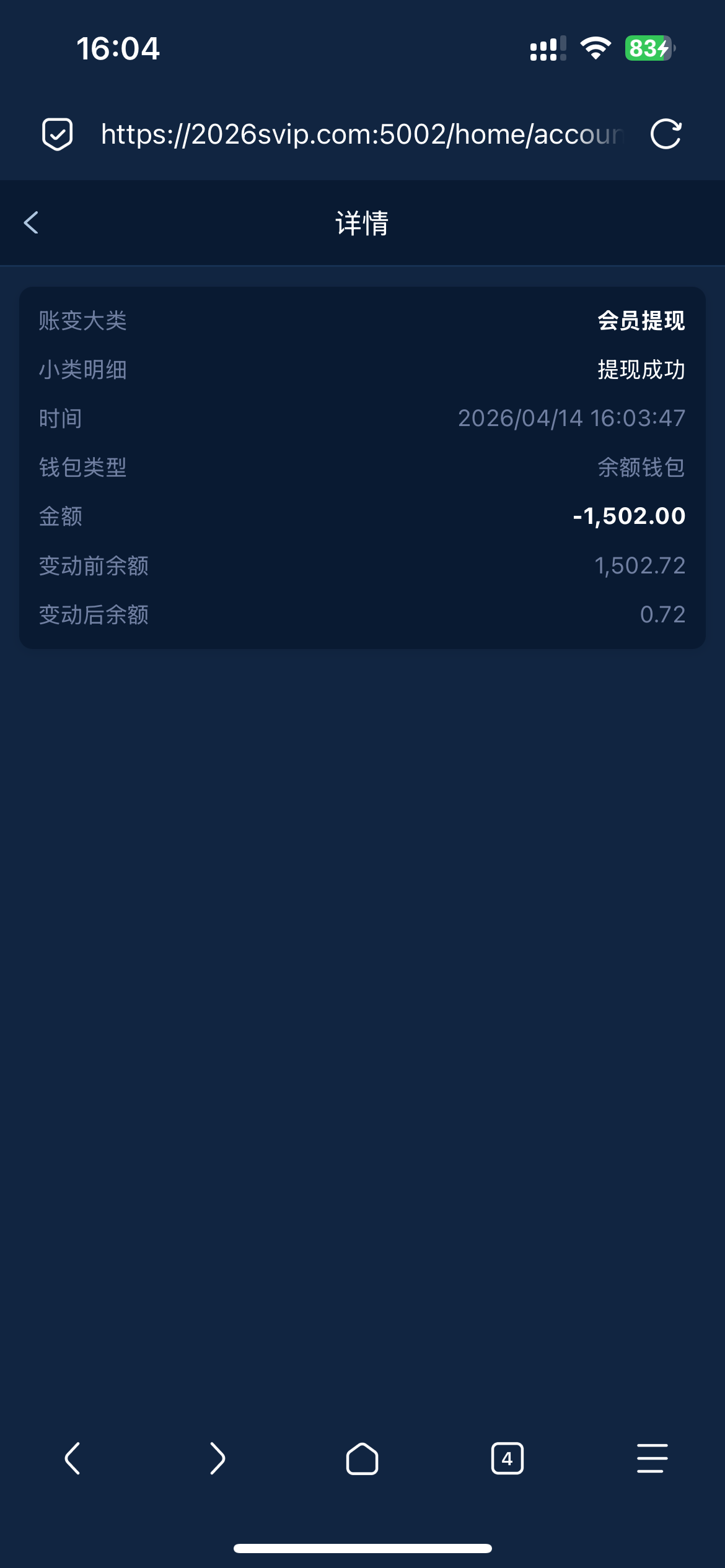
Task: Tap the security shield icon beside the URL
Action: click(x=57, y=133)
